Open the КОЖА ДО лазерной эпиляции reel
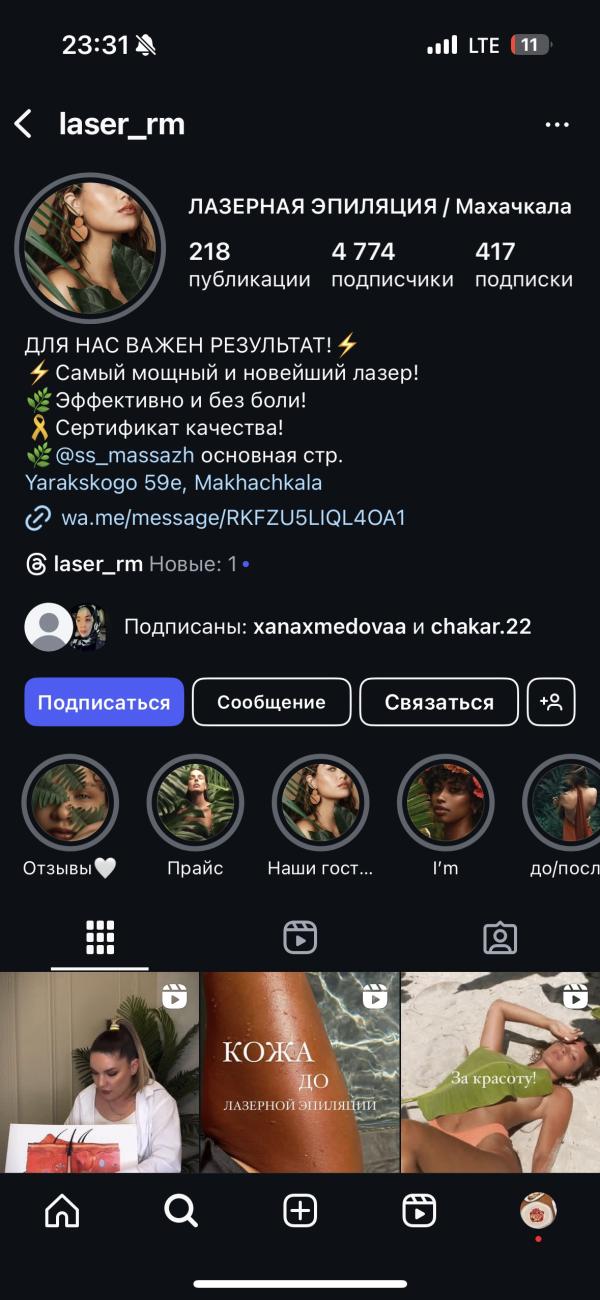 (x=300, y=1072)
